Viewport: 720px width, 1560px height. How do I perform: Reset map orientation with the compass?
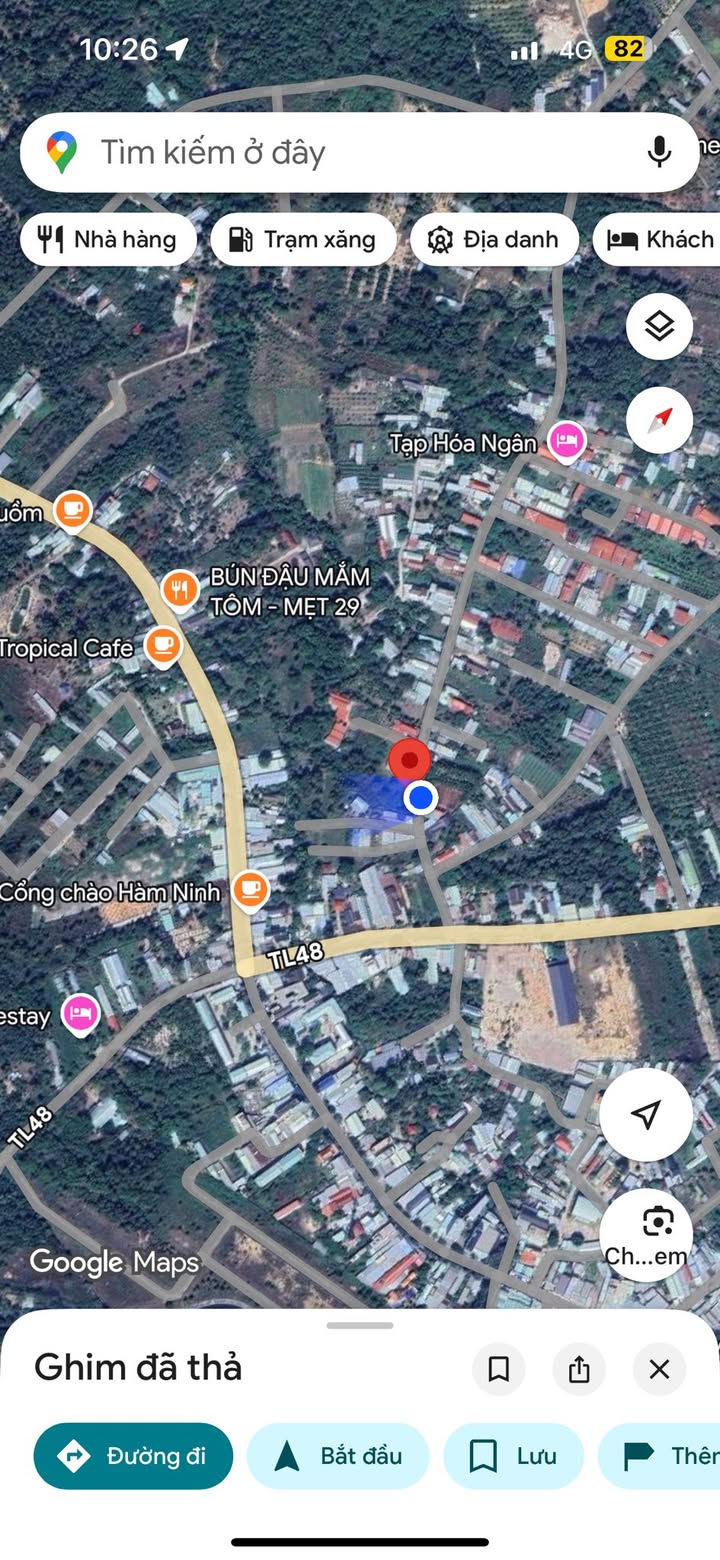[659, 420]
